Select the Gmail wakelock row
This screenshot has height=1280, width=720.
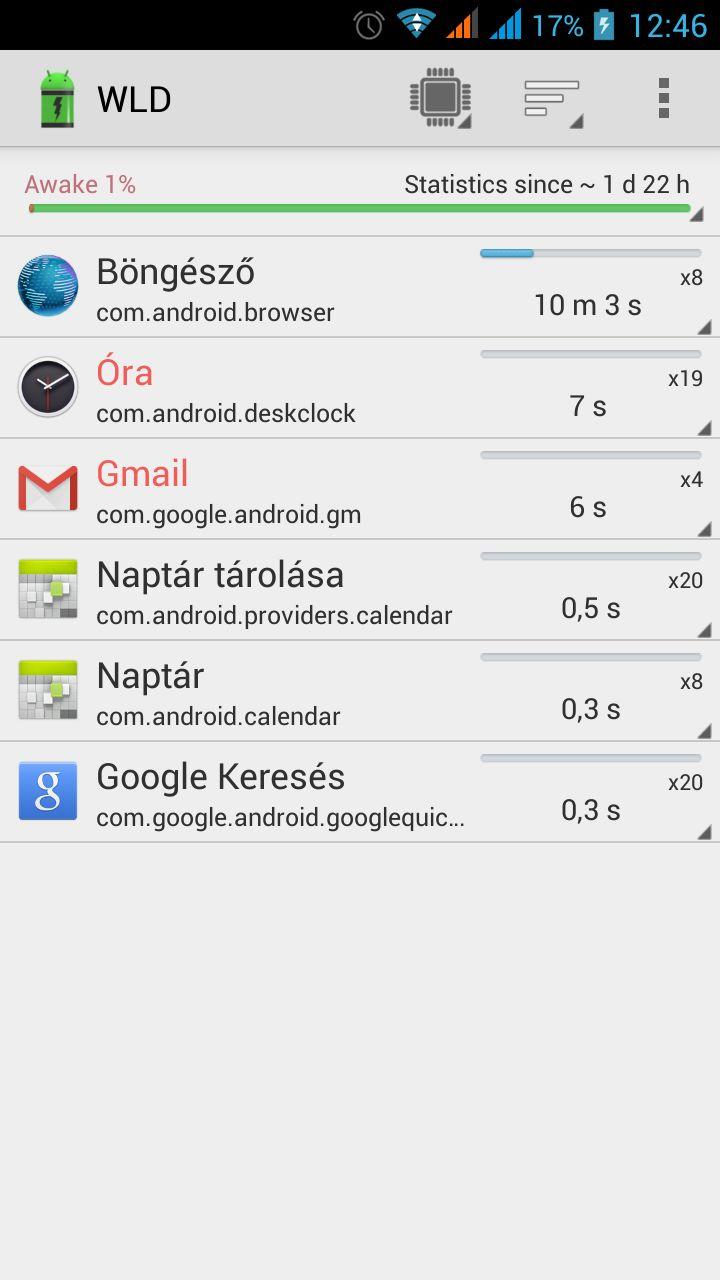360,489
